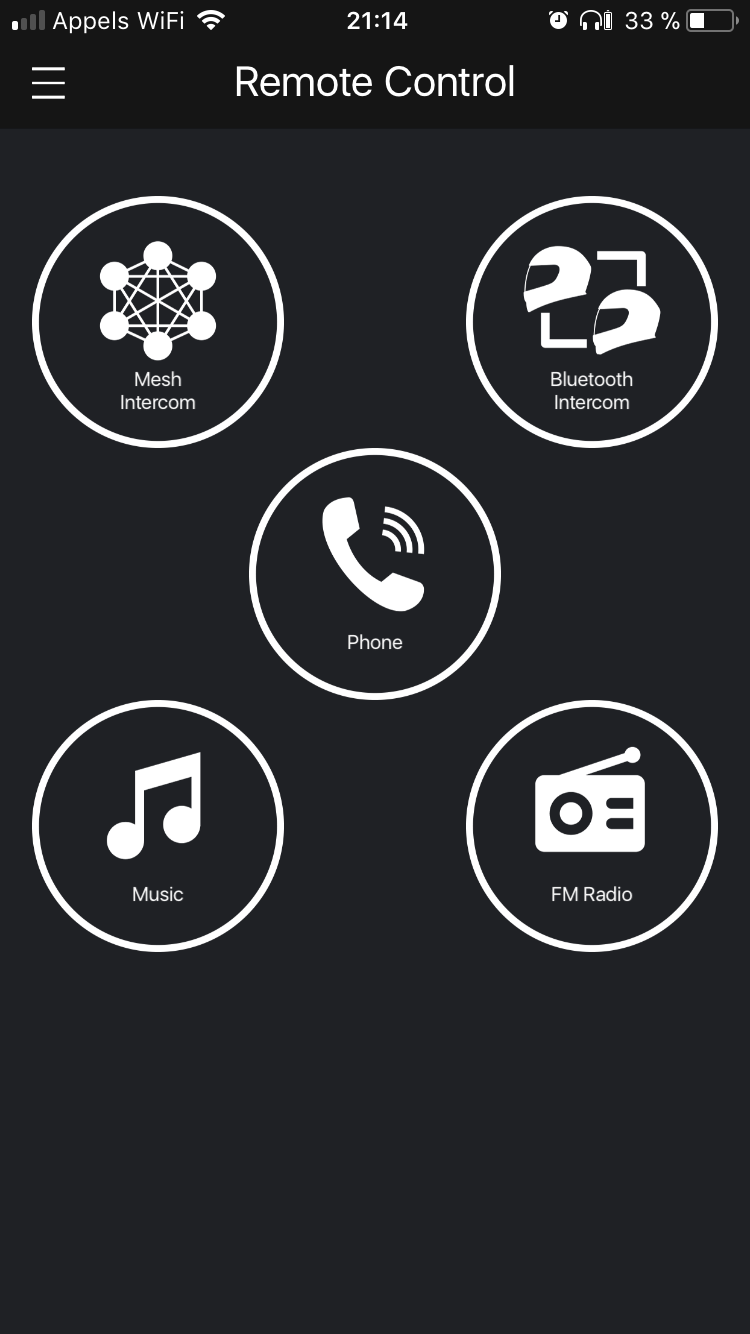Open Bluetooth Intercom controls
Image resolution: width=750 pixels, height=1334 pixels.
point(591,321)
